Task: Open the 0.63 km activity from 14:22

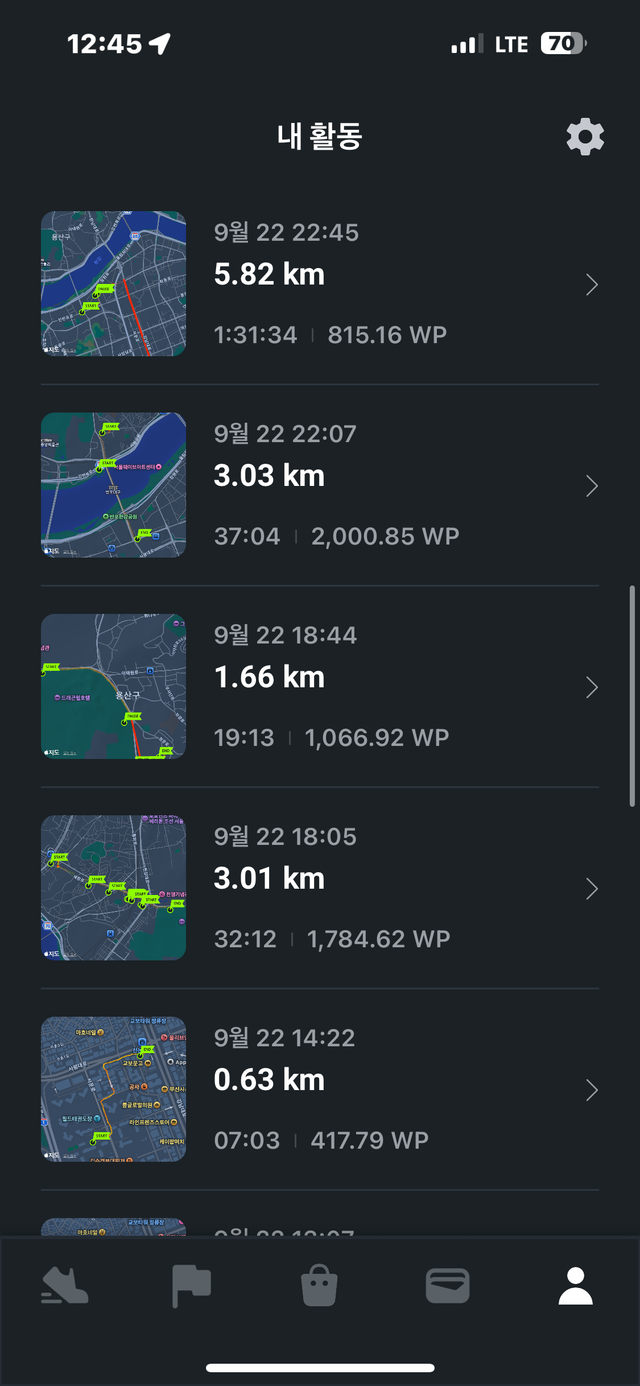Action: click(x=320, y=1090)
